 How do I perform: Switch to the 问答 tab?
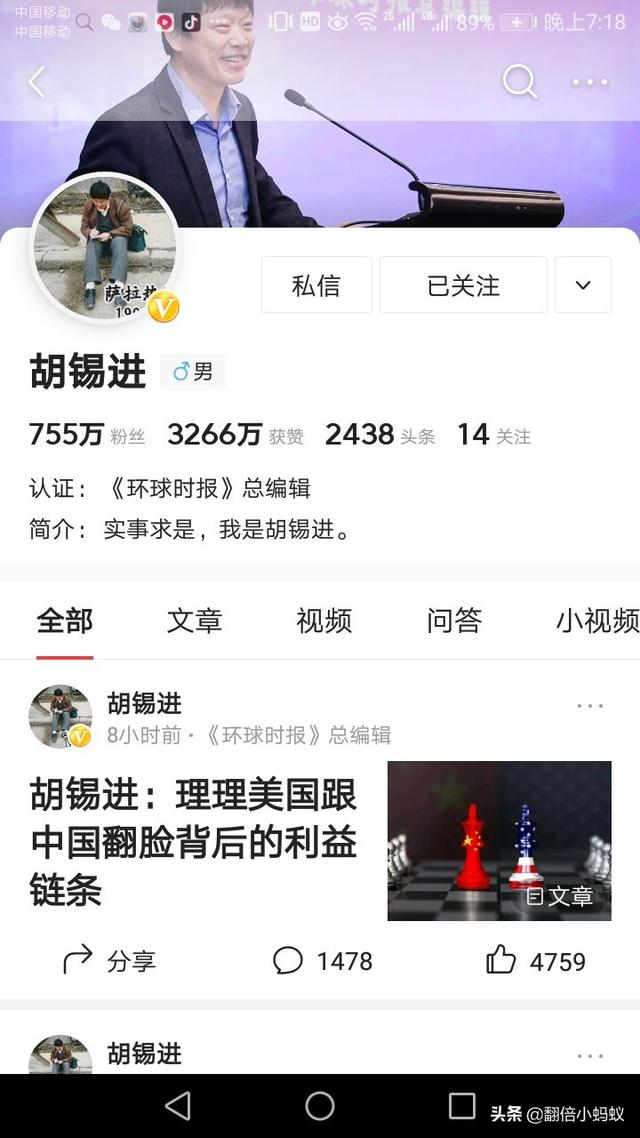point(454,621)
